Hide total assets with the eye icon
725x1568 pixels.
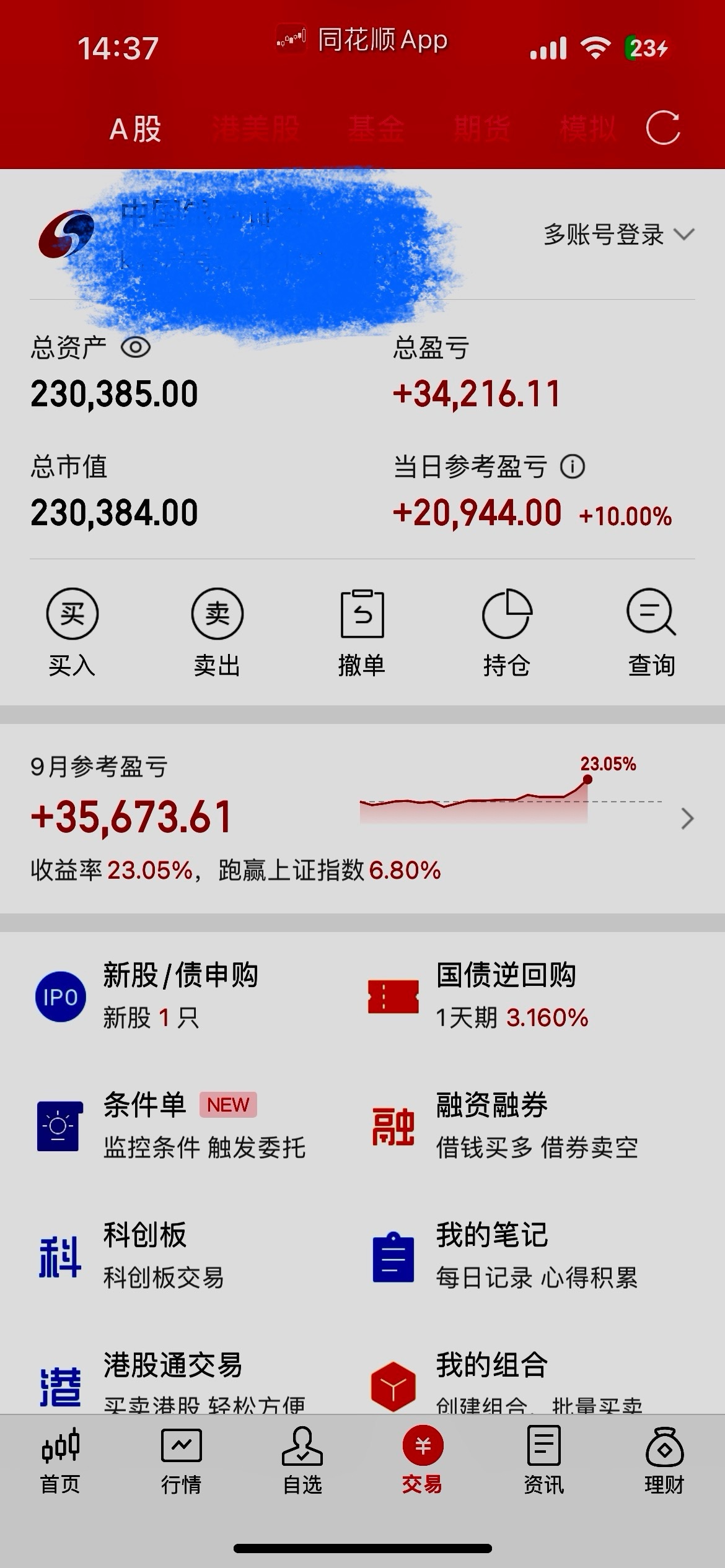point(136,347)
